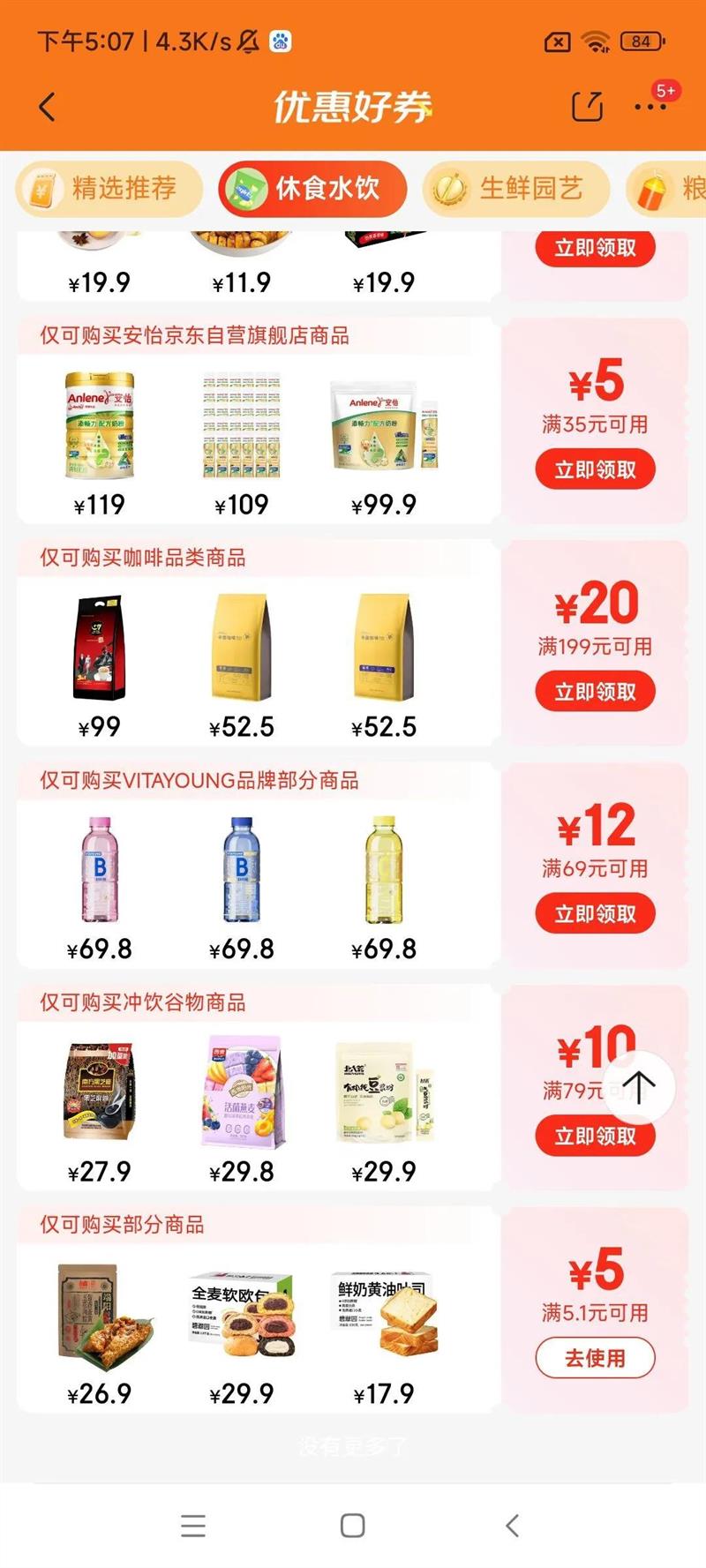
Task: Tap 去使用 on the ¥5 满5.1元可用 coupon
Action: coord(595,1358)
